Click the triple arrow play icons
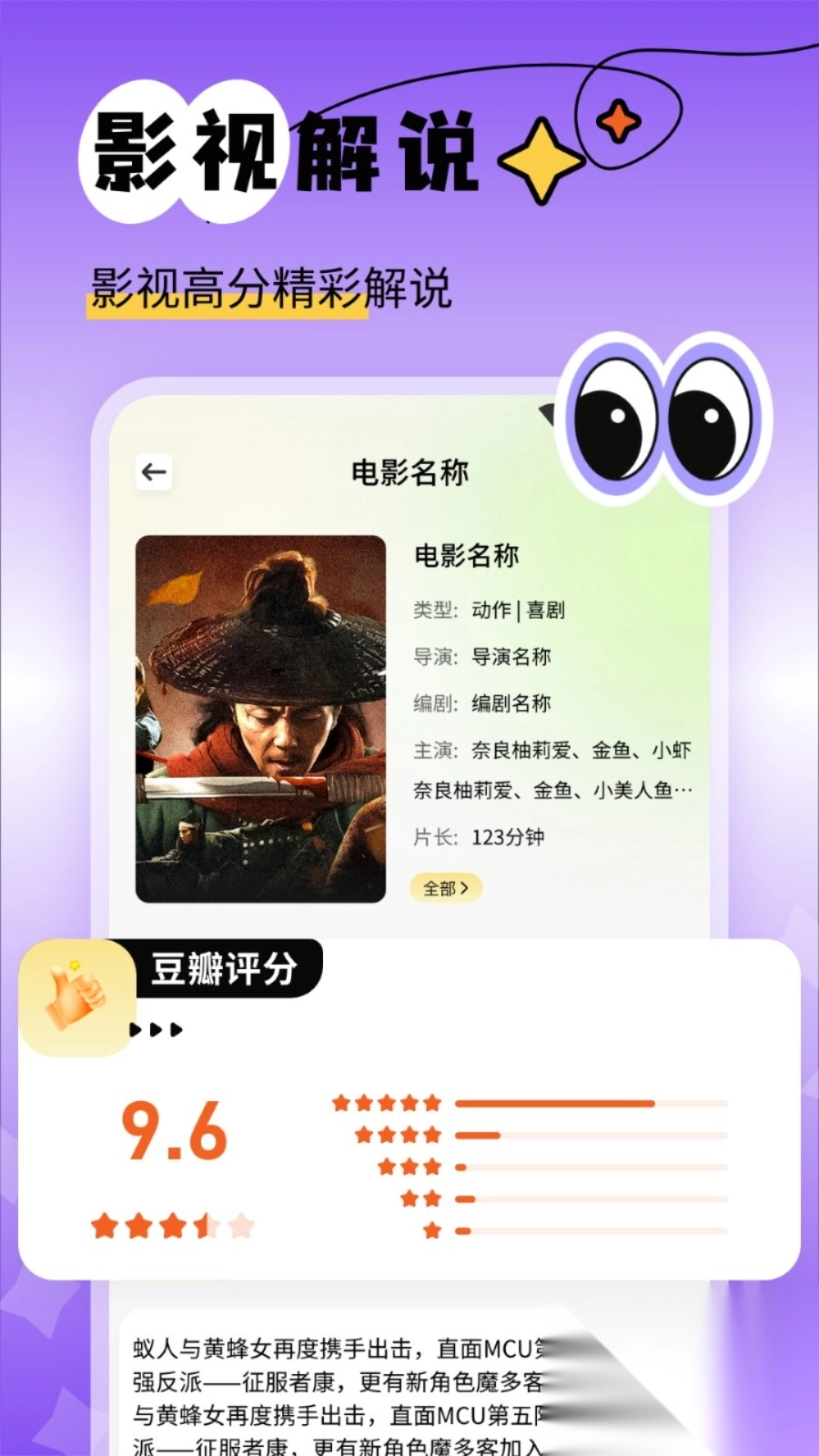 (156, 1030)
